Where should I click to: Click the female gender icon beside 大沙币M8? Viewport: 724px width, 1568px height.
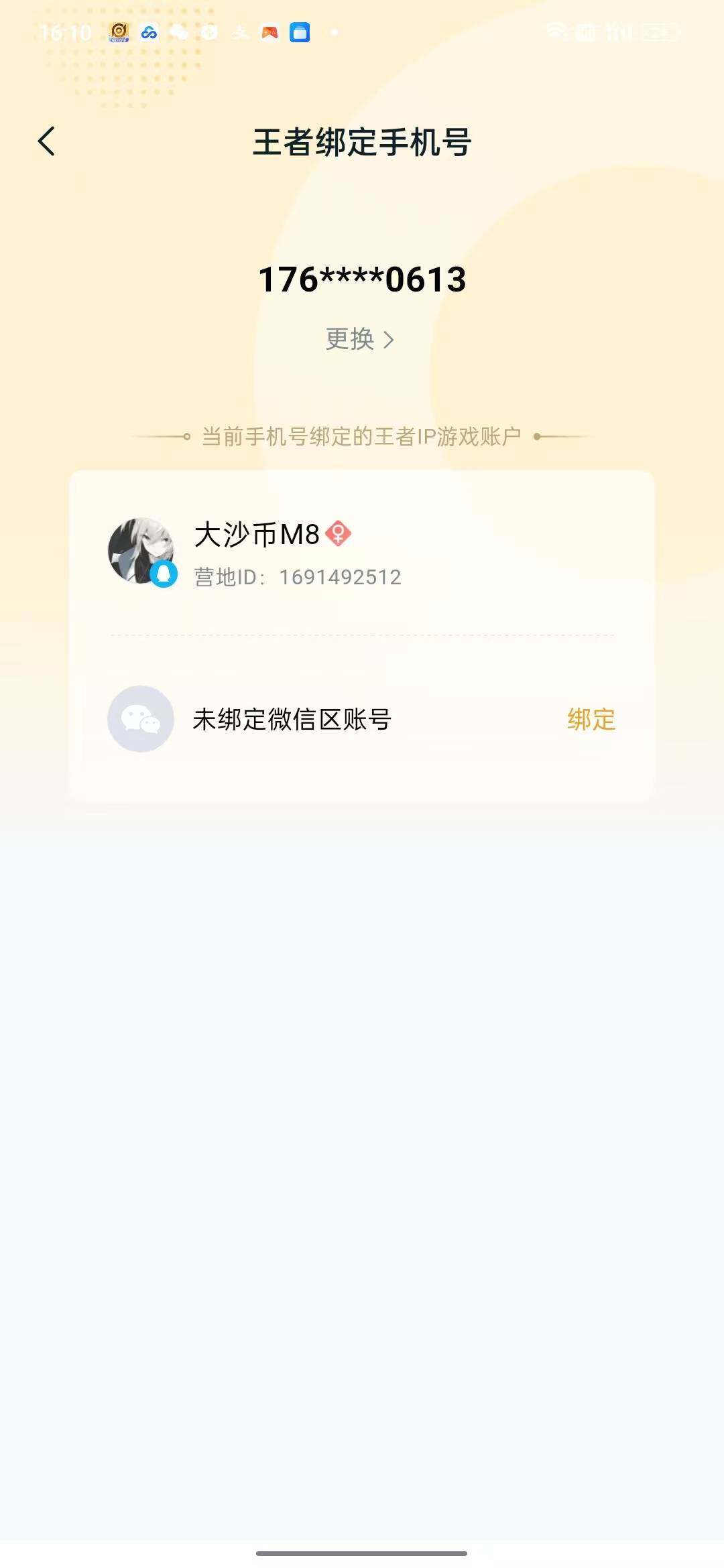click(x=338, y=534)
